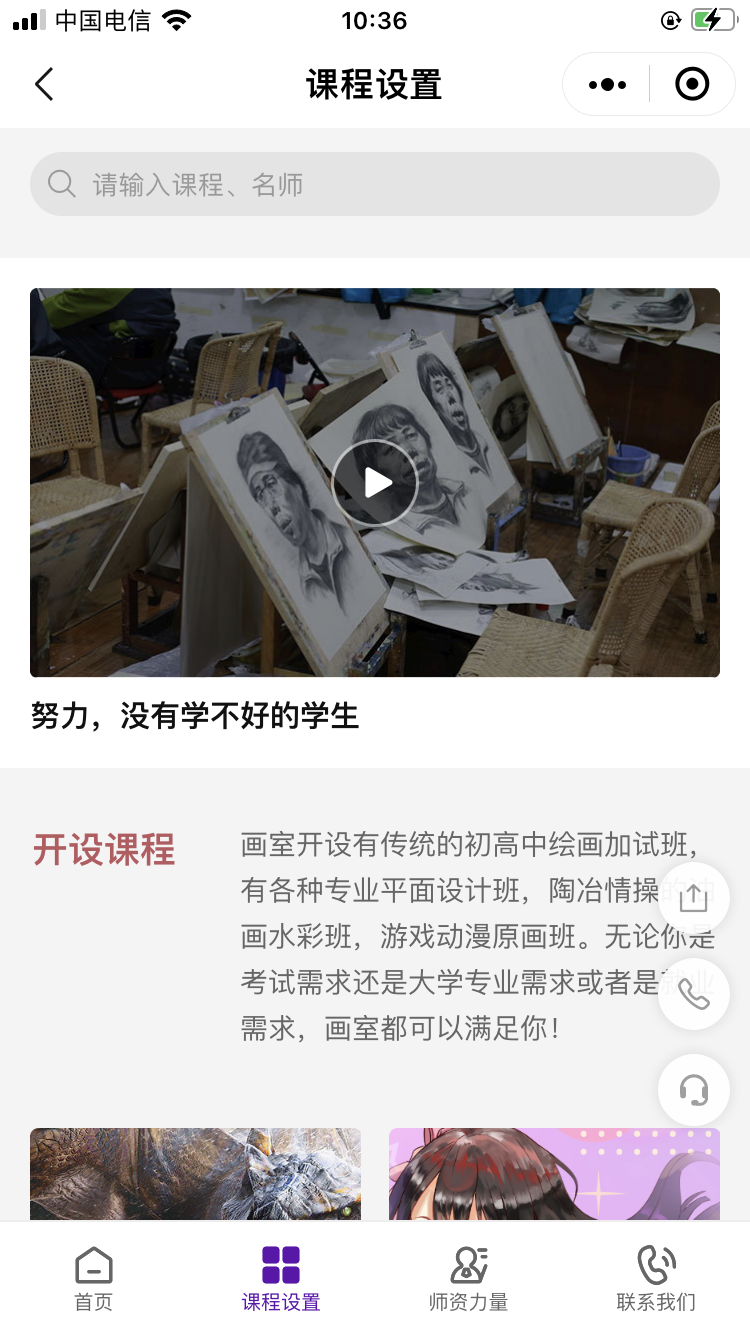Go back using the arrow
Image resolution: width=750 pixels, height=1334 pixels.
(x=44, y=85)
